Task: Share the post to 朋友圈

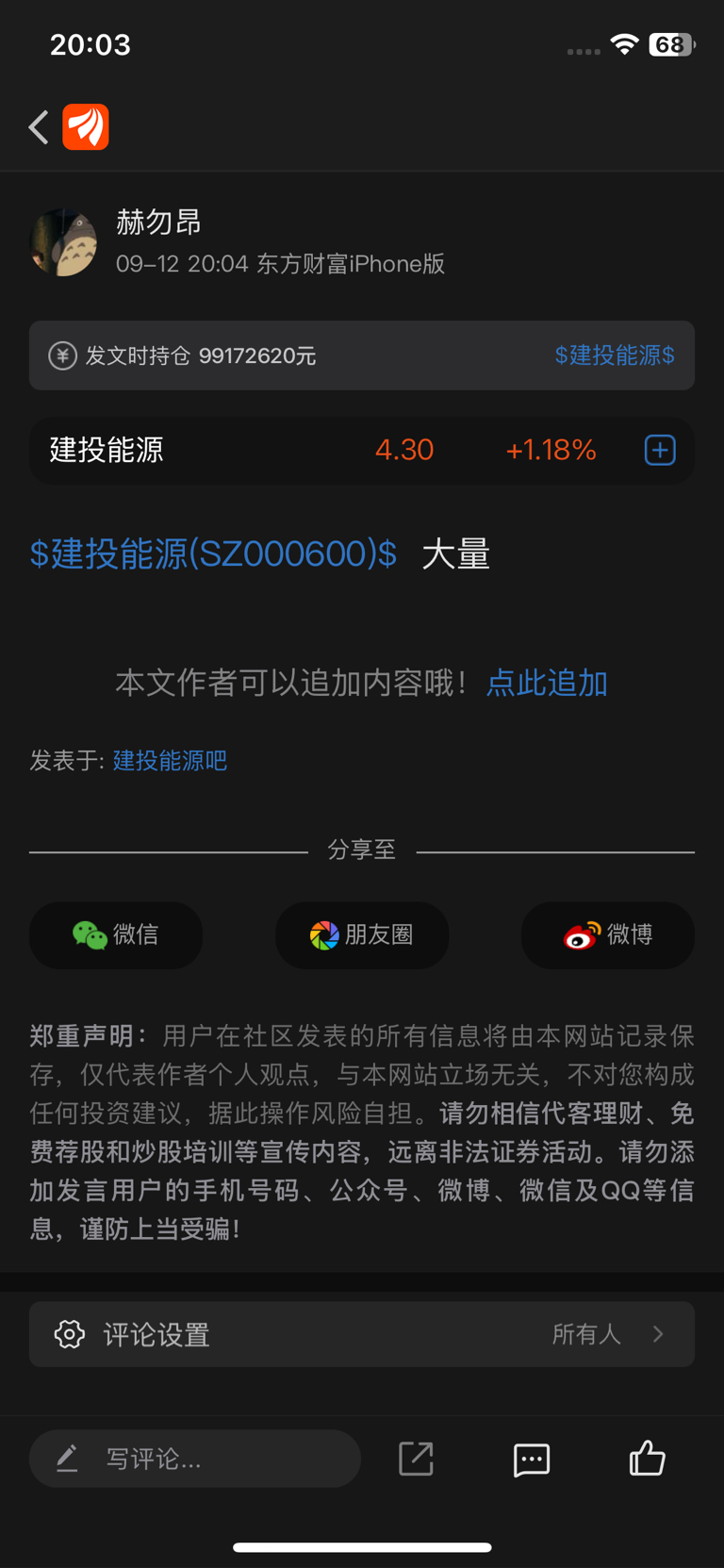Action: (x=362, y=935)
